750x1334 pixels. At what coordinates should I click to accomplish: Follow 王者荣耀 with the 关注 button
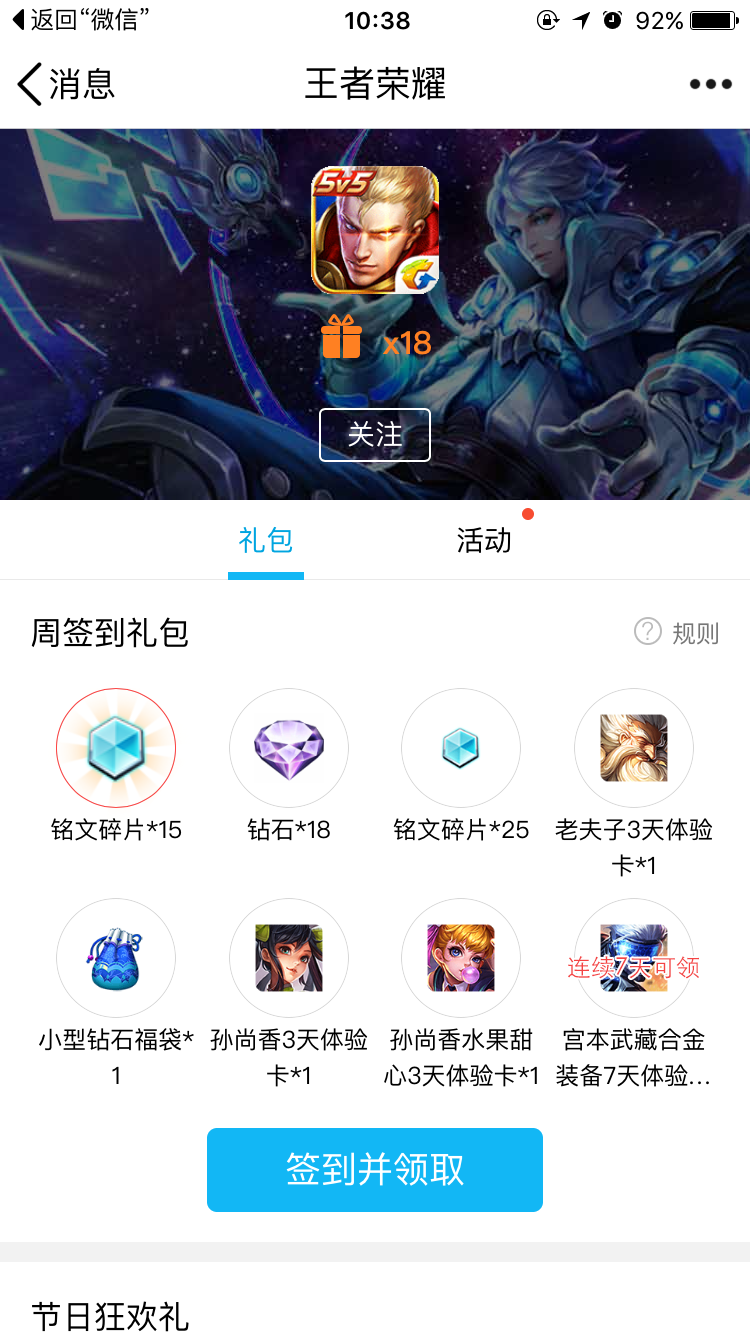click(x=375, y=435)
